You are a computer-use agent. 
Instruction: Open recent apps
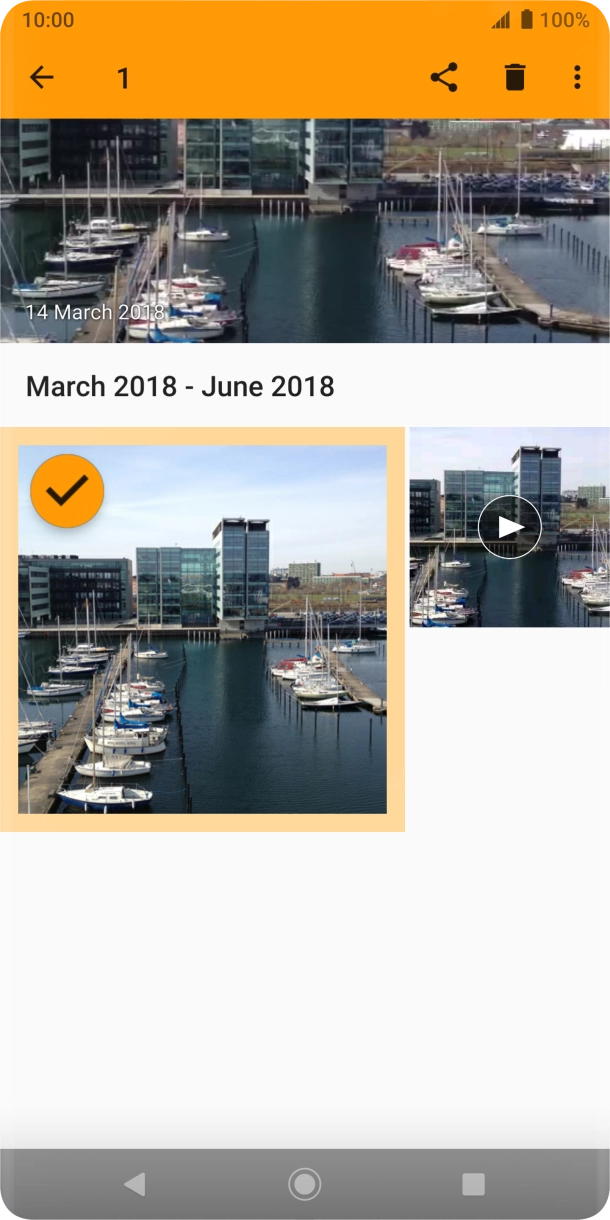click(x=473, y=1184)
